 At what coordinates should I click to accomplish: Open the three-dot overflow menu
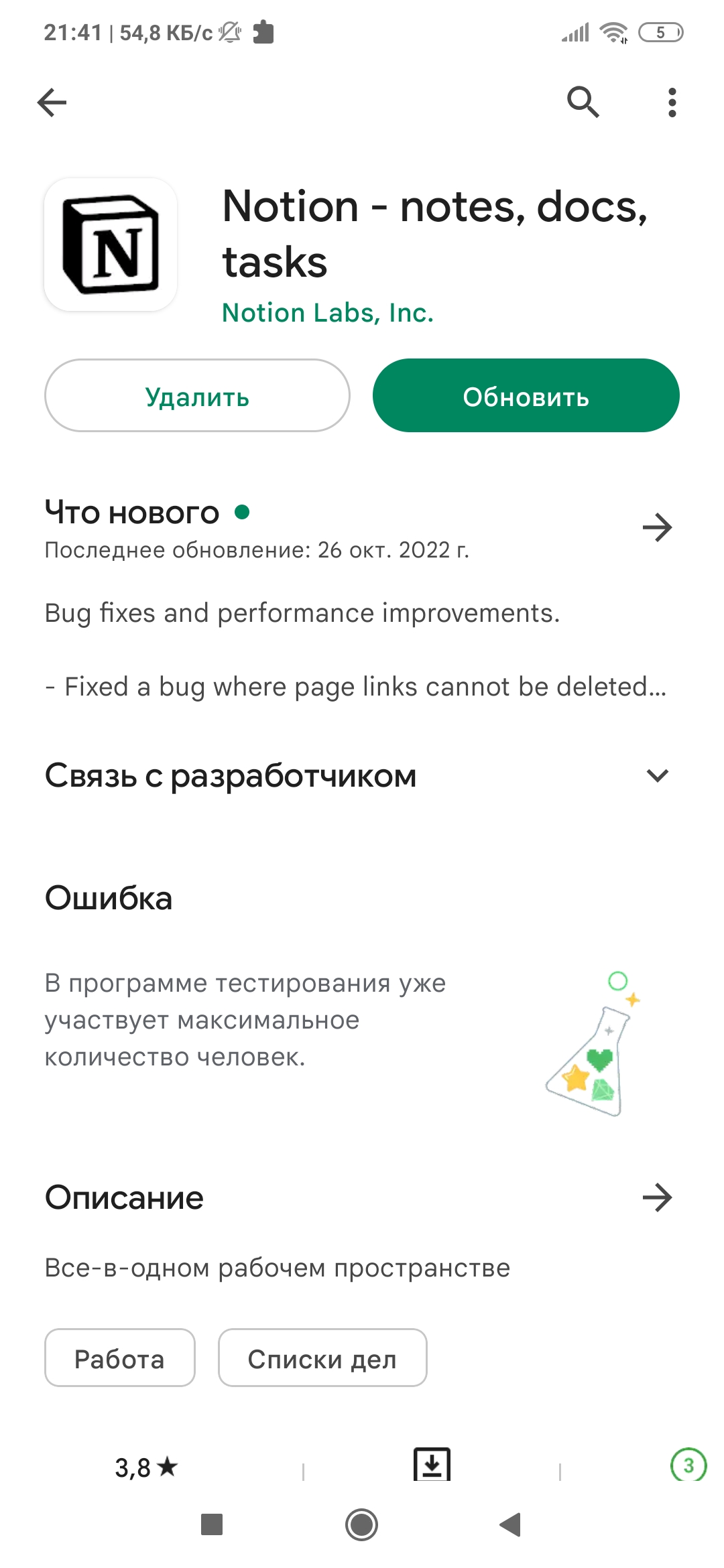[672, 103]
